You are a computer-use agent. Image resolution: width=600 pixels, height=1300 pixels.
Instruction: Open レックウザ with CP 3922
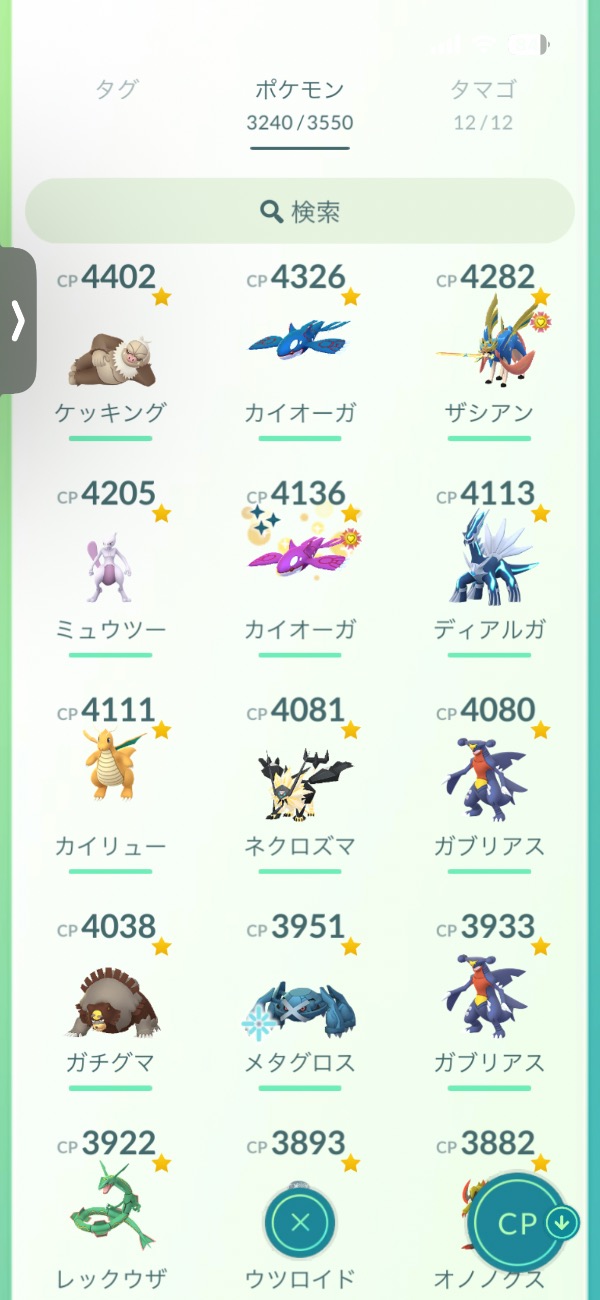tap(110, 1210)
